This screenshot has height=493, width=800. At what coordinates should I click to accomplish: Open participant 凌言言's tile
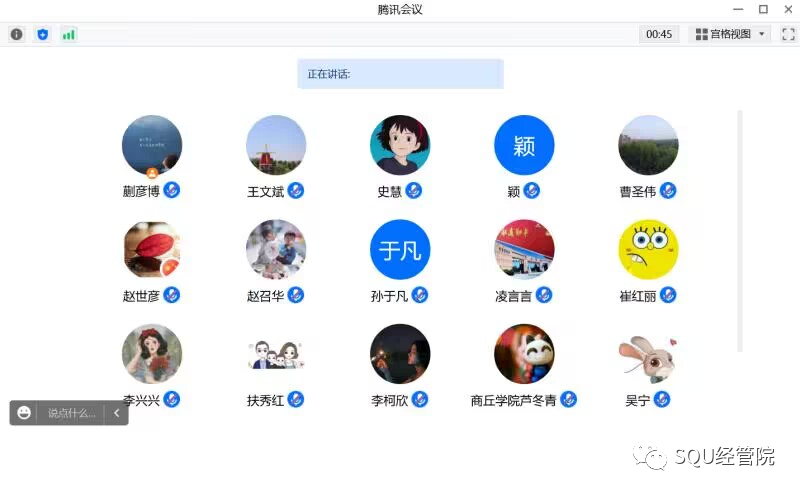[x=524, y=250]
